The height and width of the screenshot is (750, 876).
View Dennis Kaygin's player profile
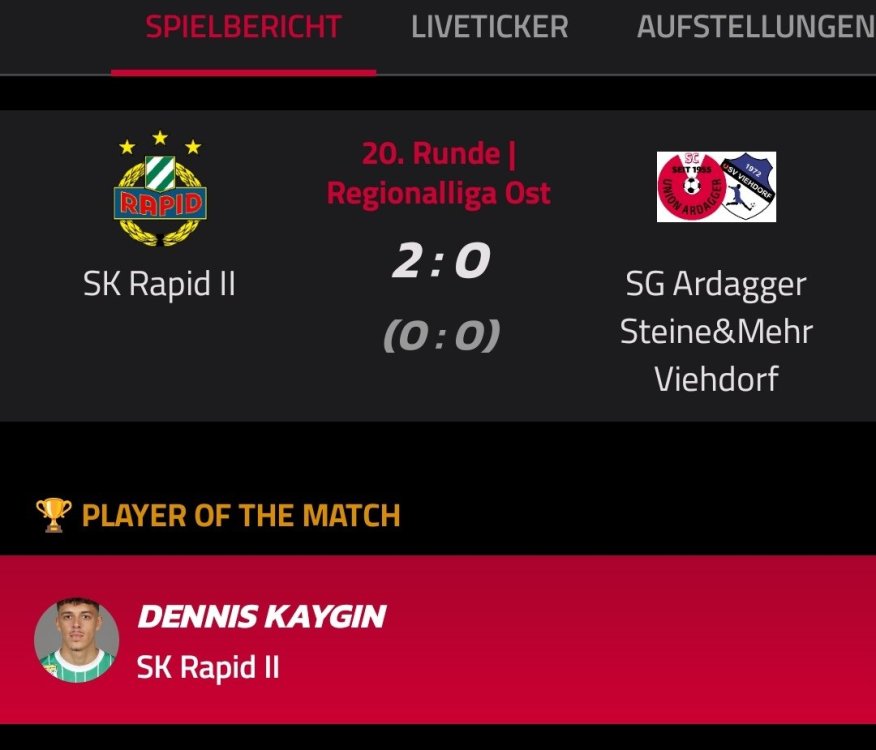260,617
